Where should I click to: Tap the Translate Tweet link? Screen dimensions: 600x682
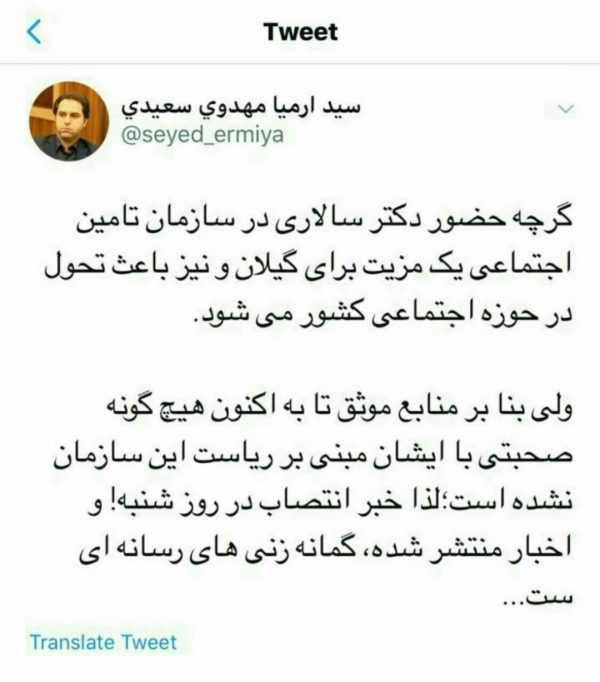(x=102, y=642)
